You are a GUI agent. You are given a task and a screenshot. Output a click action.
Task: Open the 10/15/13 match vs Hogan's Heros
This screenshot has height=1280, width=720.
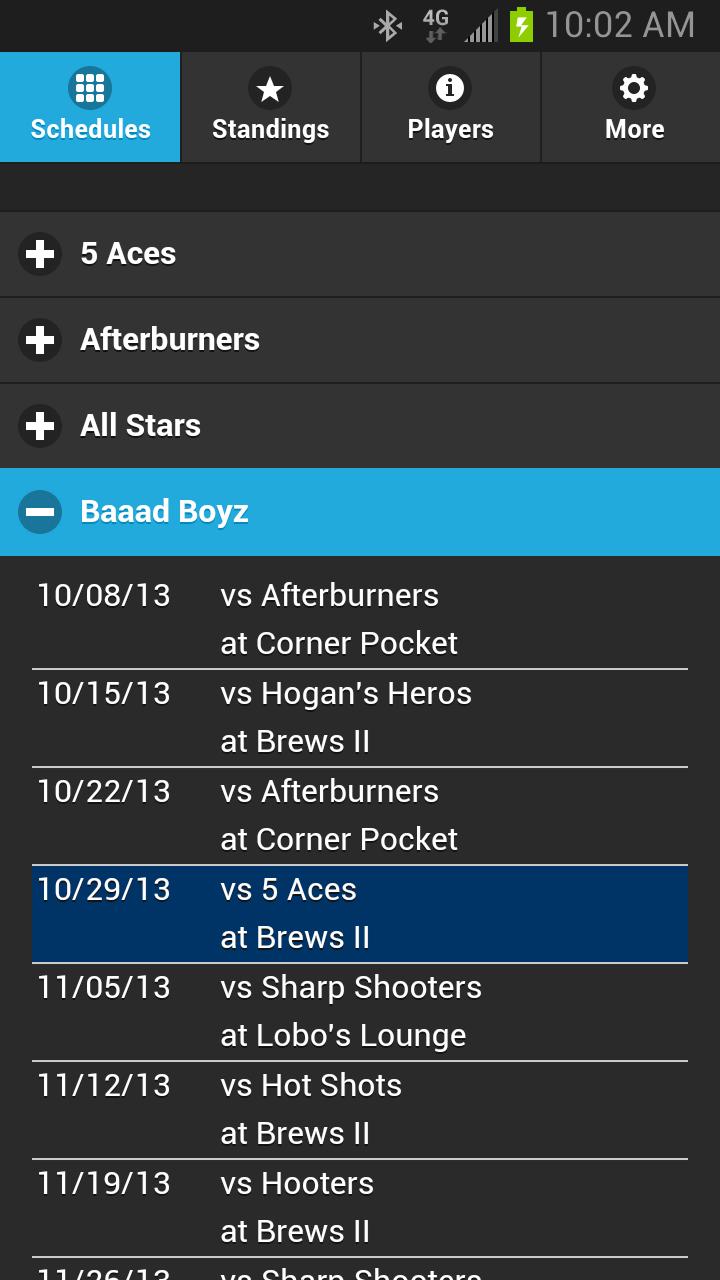[360, 717]
